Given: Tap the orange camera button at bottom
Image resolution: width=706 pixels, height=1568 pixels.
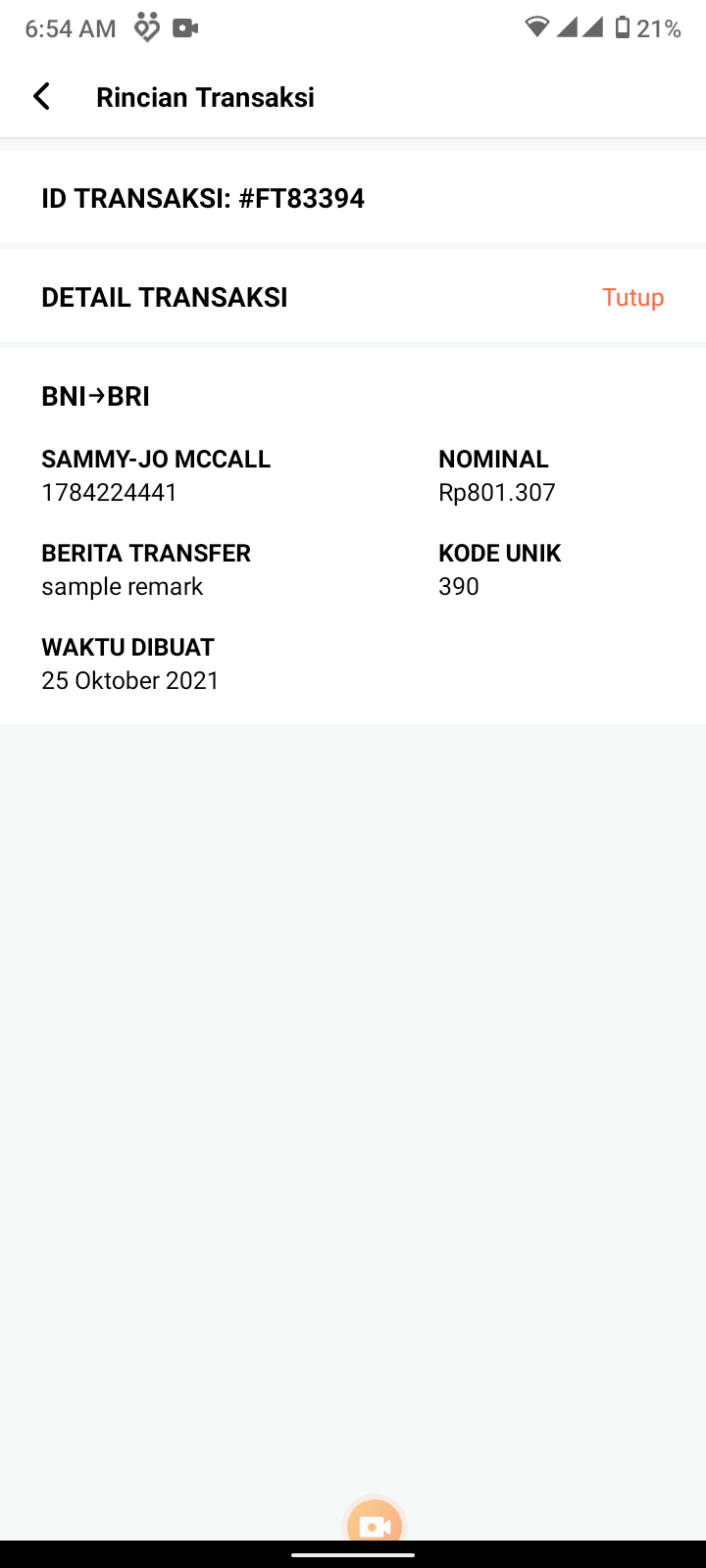Looking at the screenshot, I should coord(375,1522).
